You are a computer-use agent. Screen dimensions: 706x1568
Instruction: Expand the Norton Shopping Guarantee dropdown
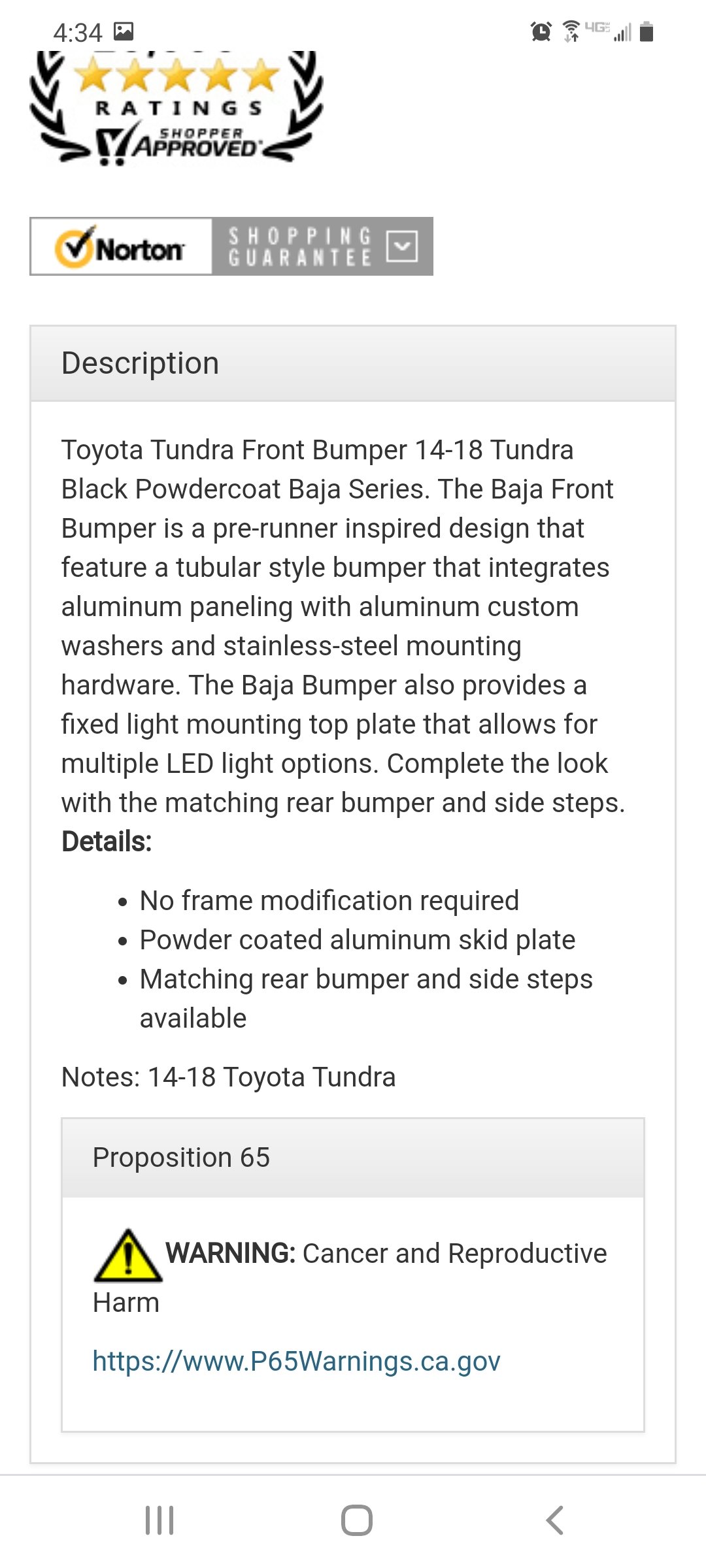(401, 246)
